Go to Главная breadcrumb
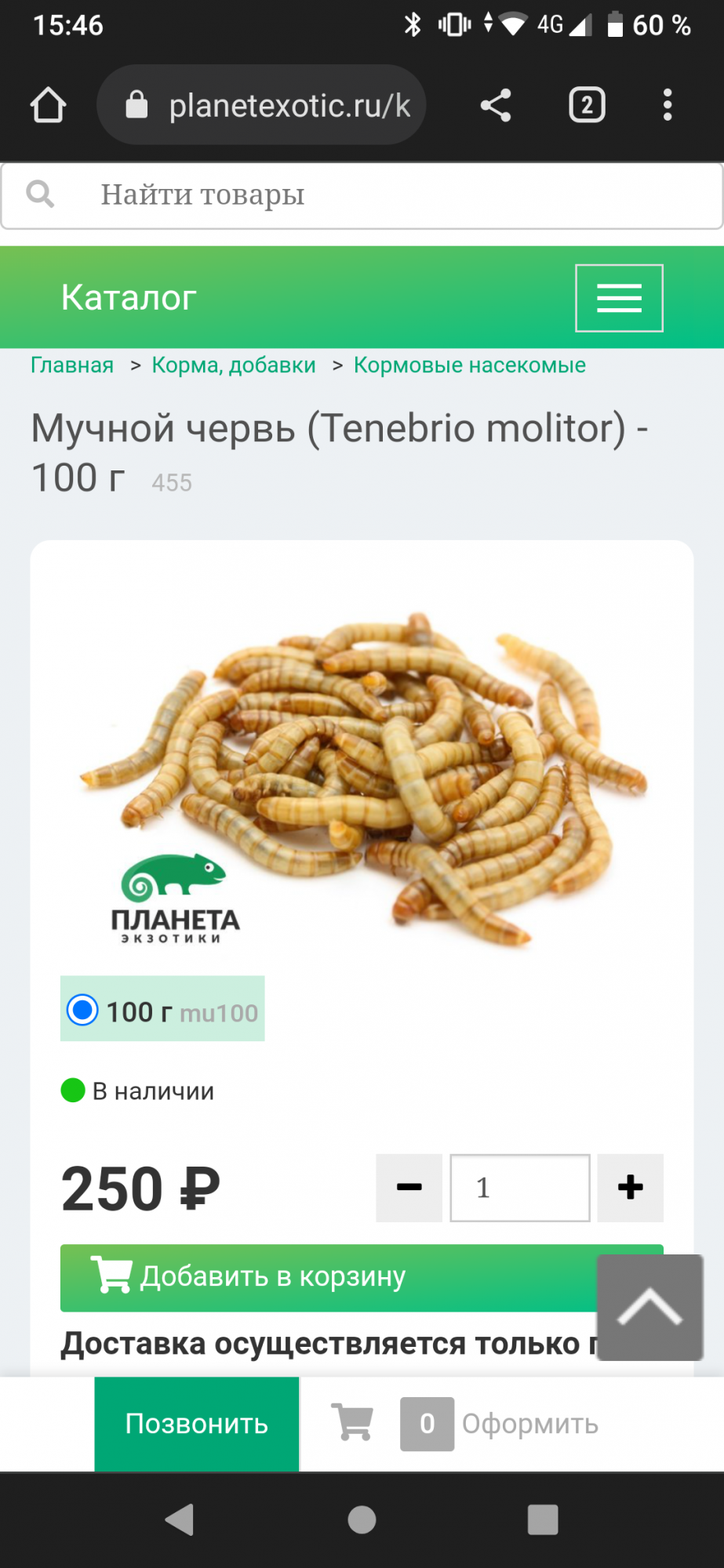Image resolution: width=724 pixels, height=1568 pixels. pos(72,365)
